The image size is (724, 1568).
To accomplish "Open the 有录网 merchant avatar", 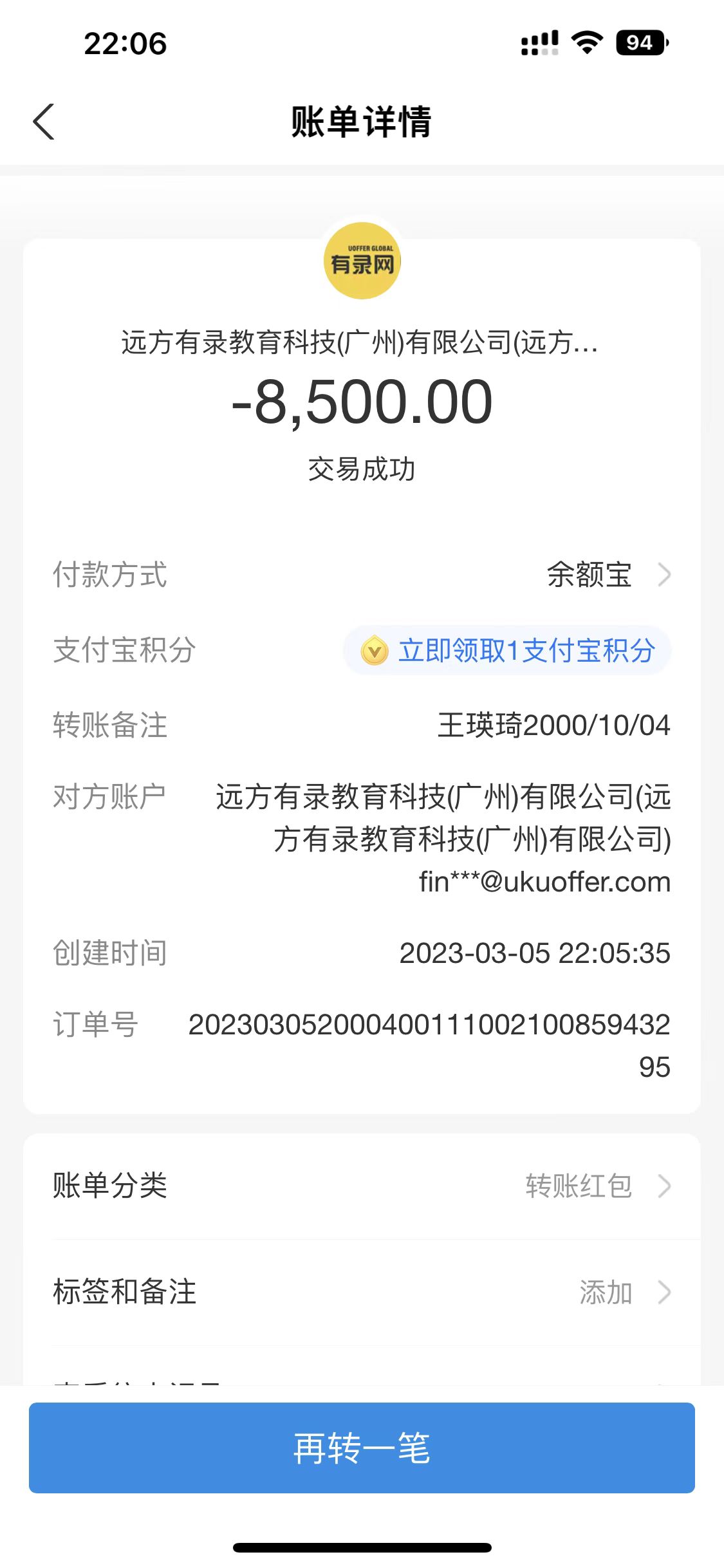I will click(362, 261).
